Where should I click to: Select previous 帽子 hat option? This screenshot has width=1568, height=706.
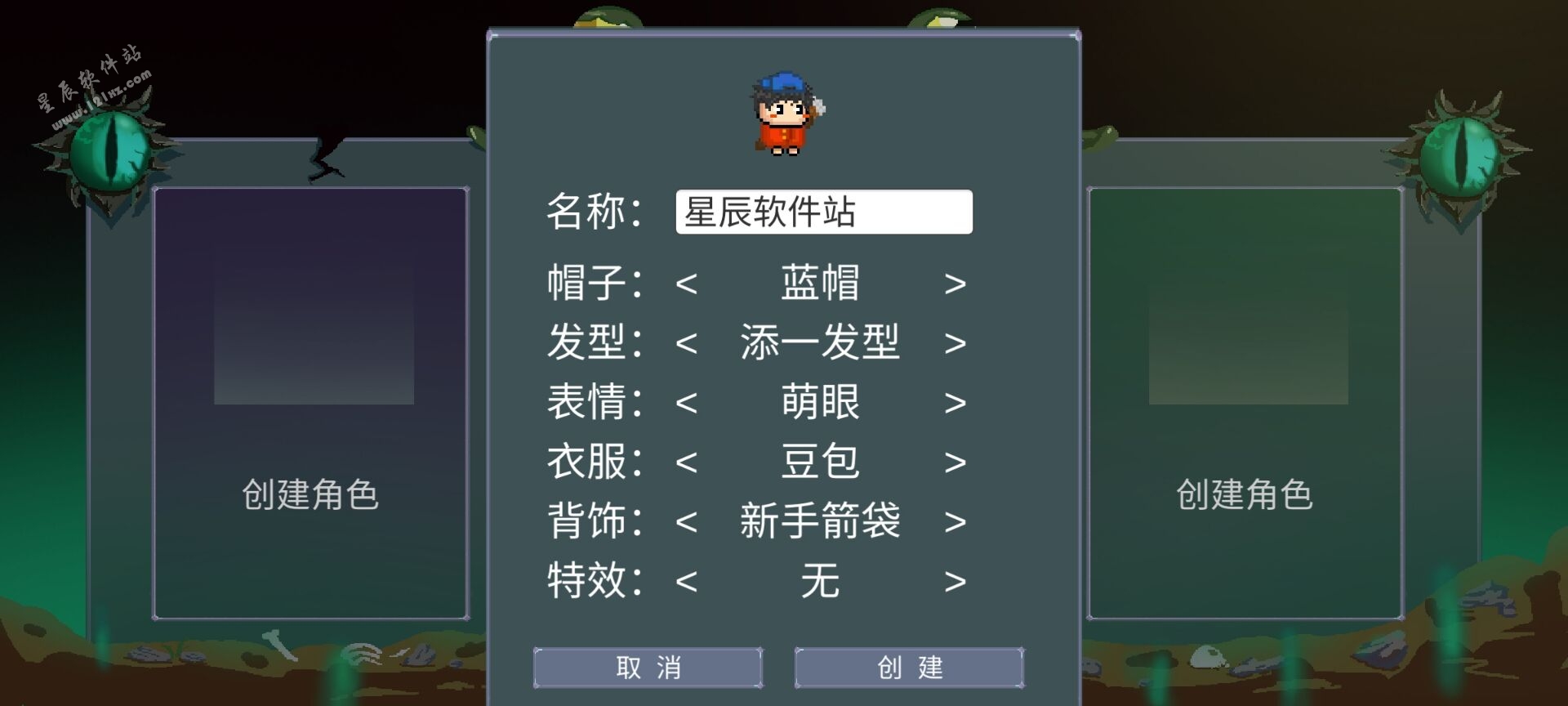[686, 284]
